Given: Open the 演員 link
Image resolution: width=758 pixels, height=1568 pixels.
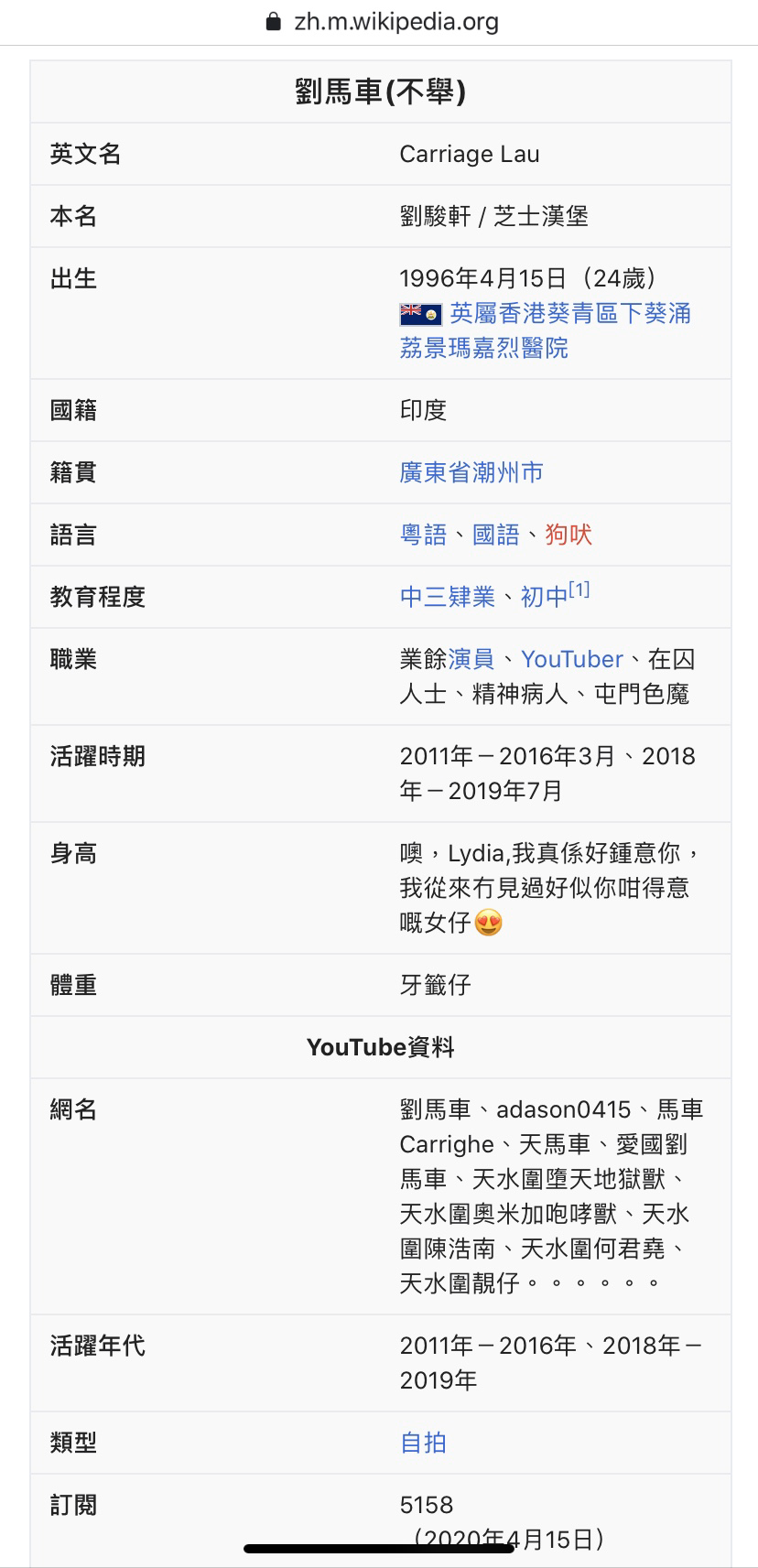Looking at the screenshot, I should [x=471, y=660].
